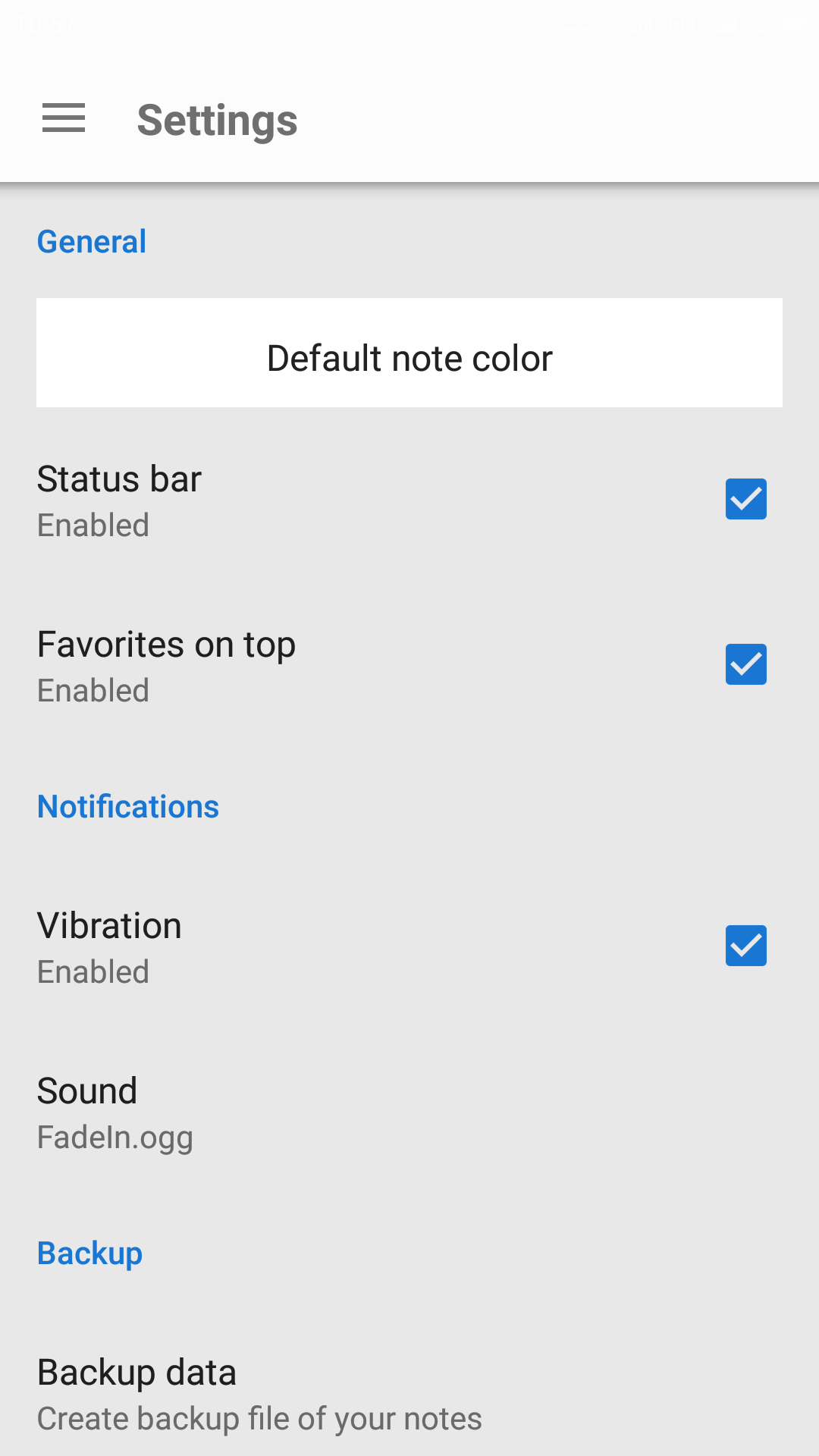Uncheck the Status bar checkbox
This screenshot has height=1456, width=819.
tap(745, 499)
